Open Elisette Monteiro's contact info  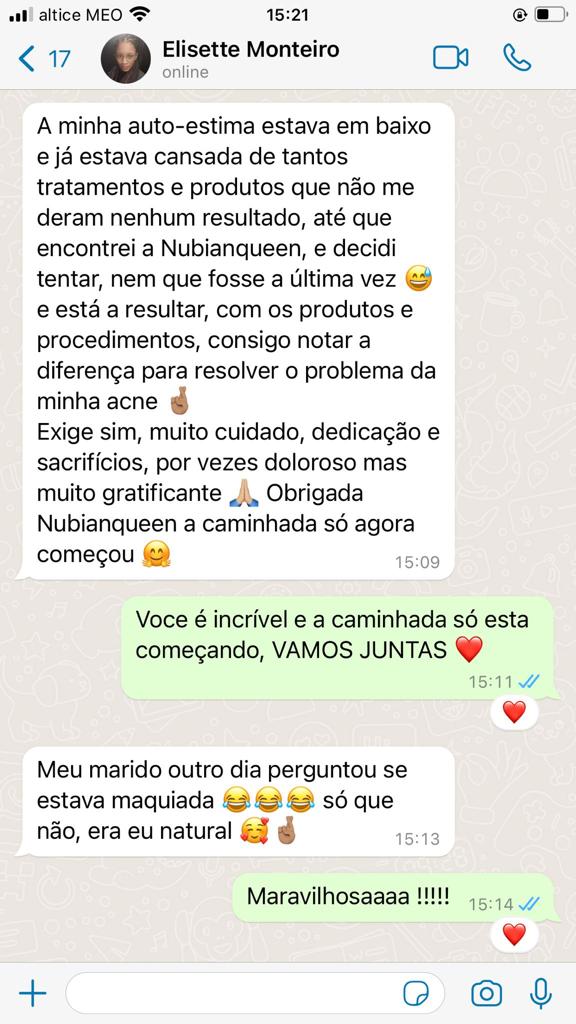coord(251,59)
